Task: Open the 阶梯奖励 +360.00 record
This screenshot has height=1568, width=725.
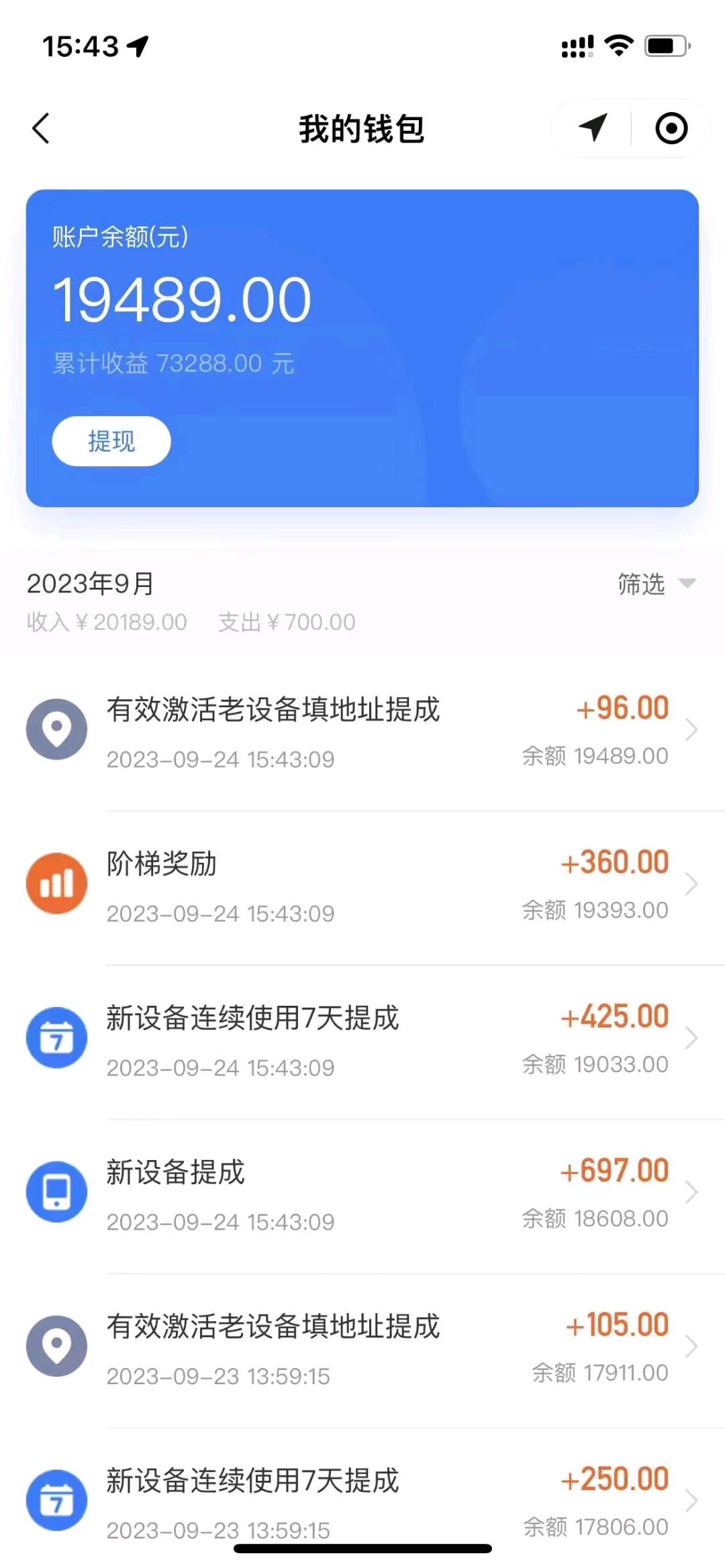Action: point(362,888)
